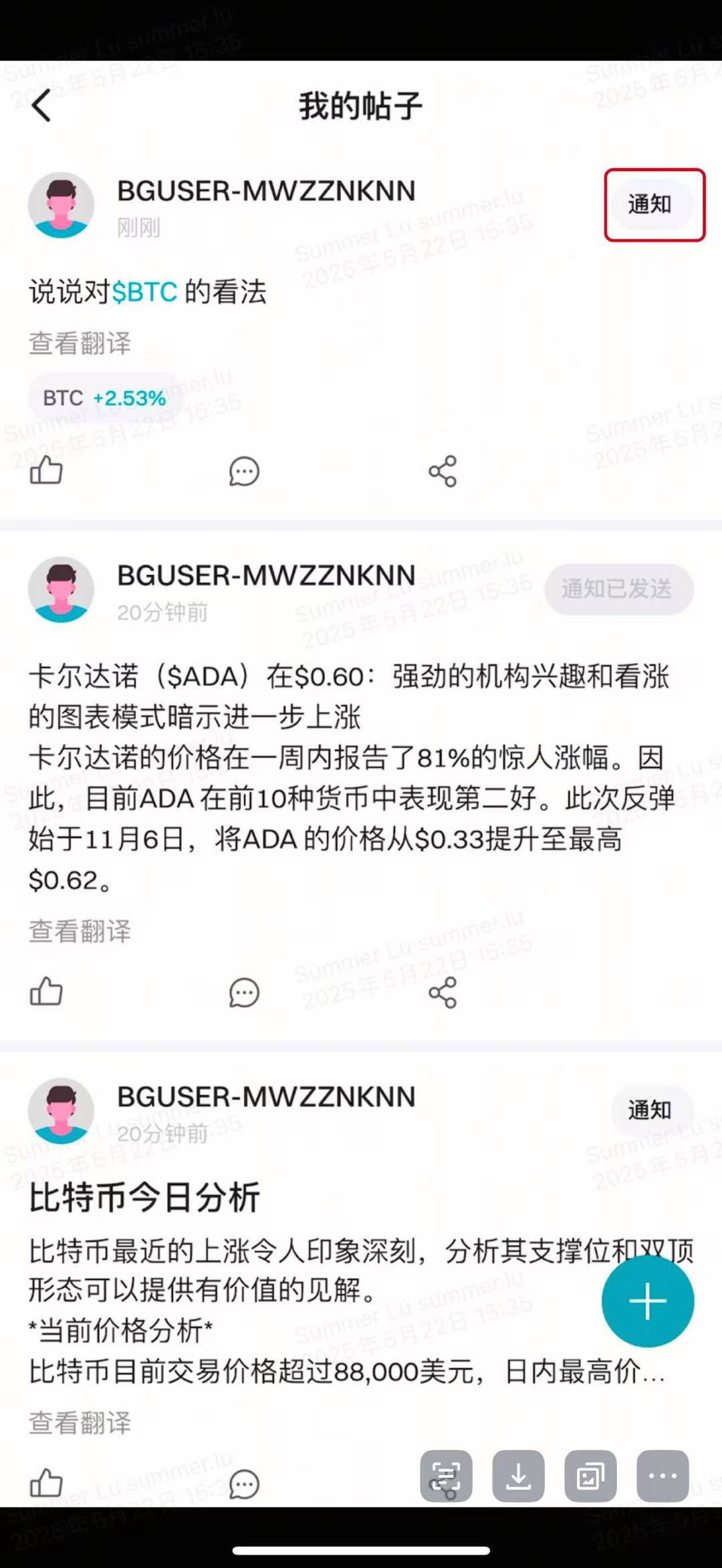Open the BTC +2.53% price chip
The height and width of the screenshot is (1568, 722).
(x=104, y=398)
